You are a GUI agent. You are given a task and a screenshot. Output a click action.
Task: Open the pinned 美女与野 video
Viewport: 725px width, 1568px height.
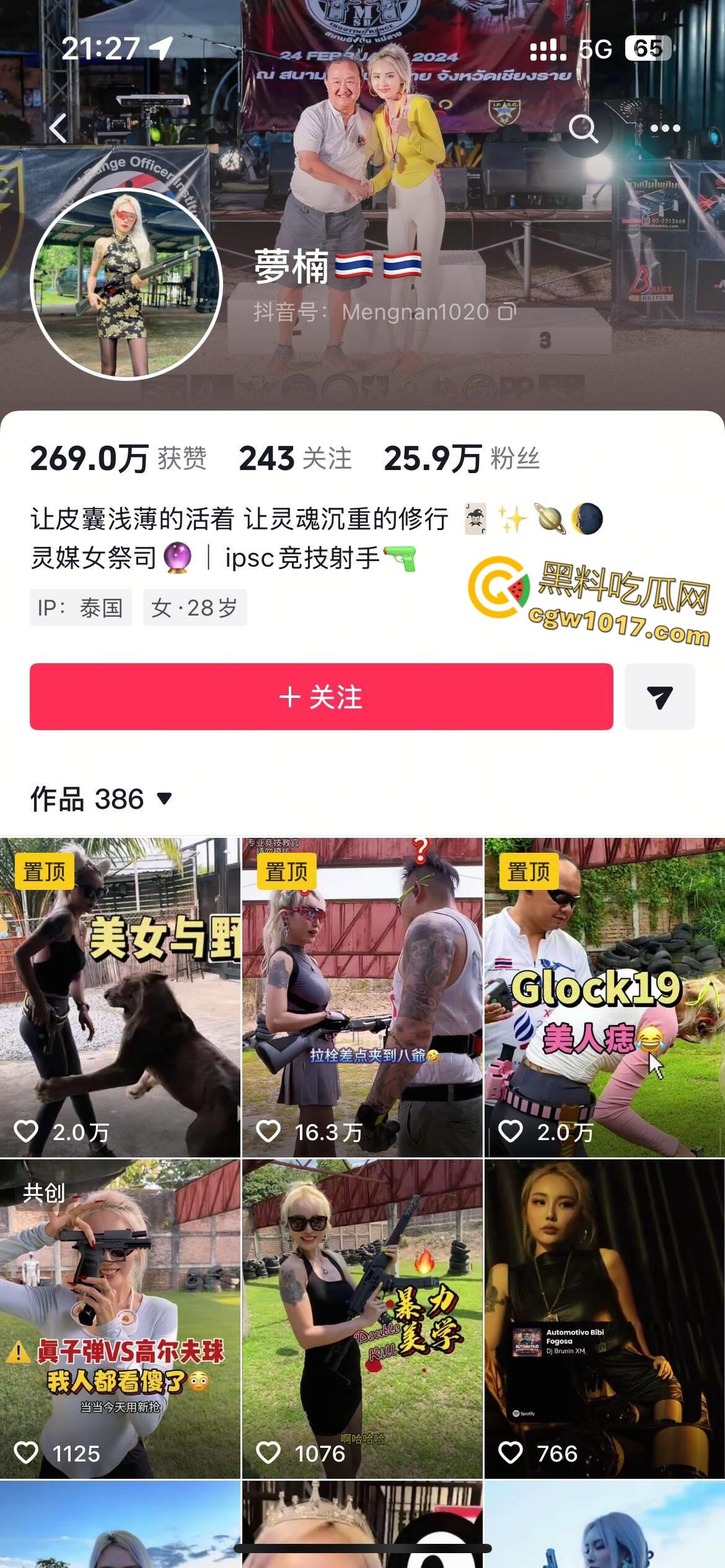120,997
